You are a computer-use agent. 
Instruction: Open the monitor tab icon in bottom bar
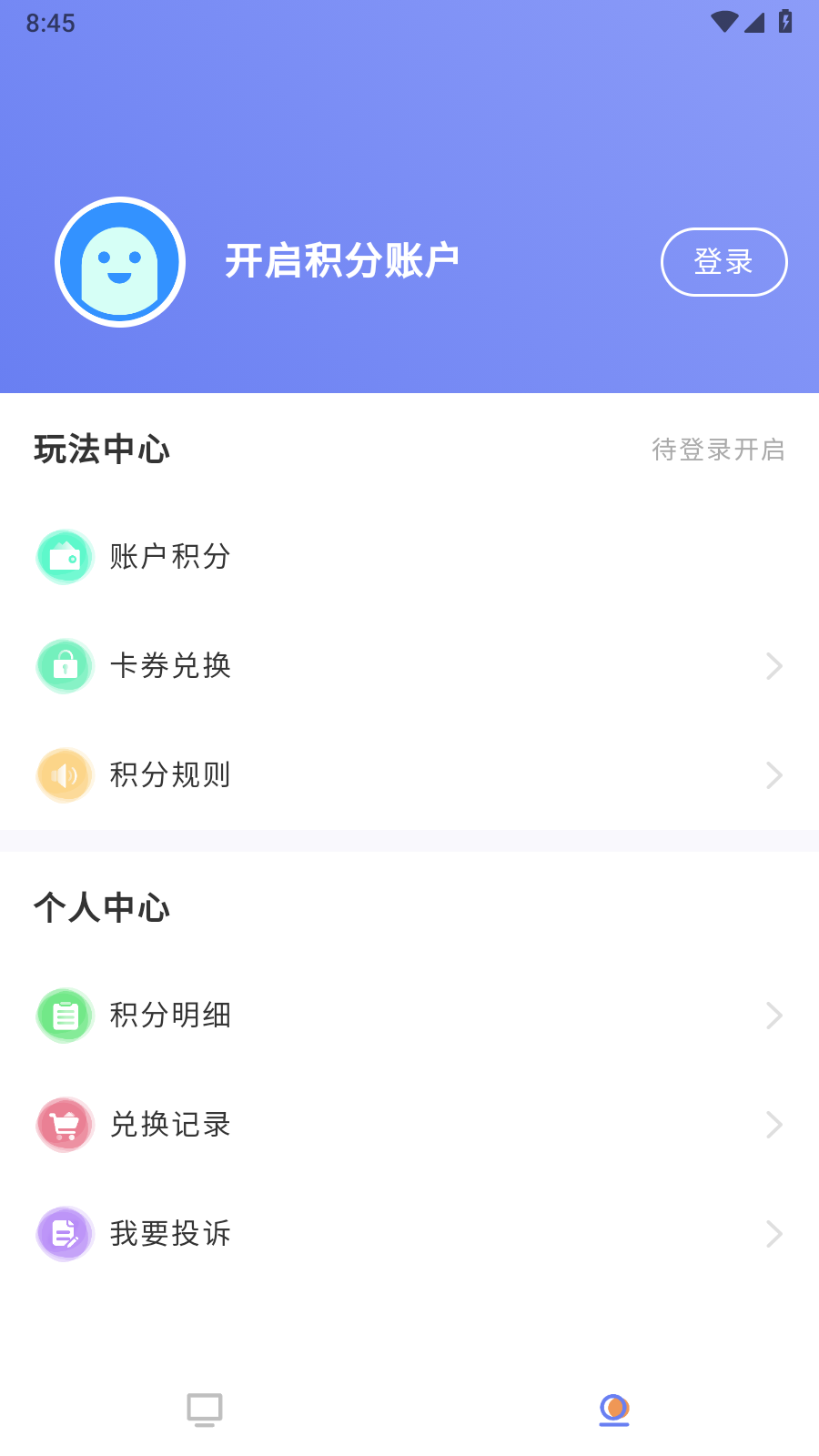(205, 1409)
